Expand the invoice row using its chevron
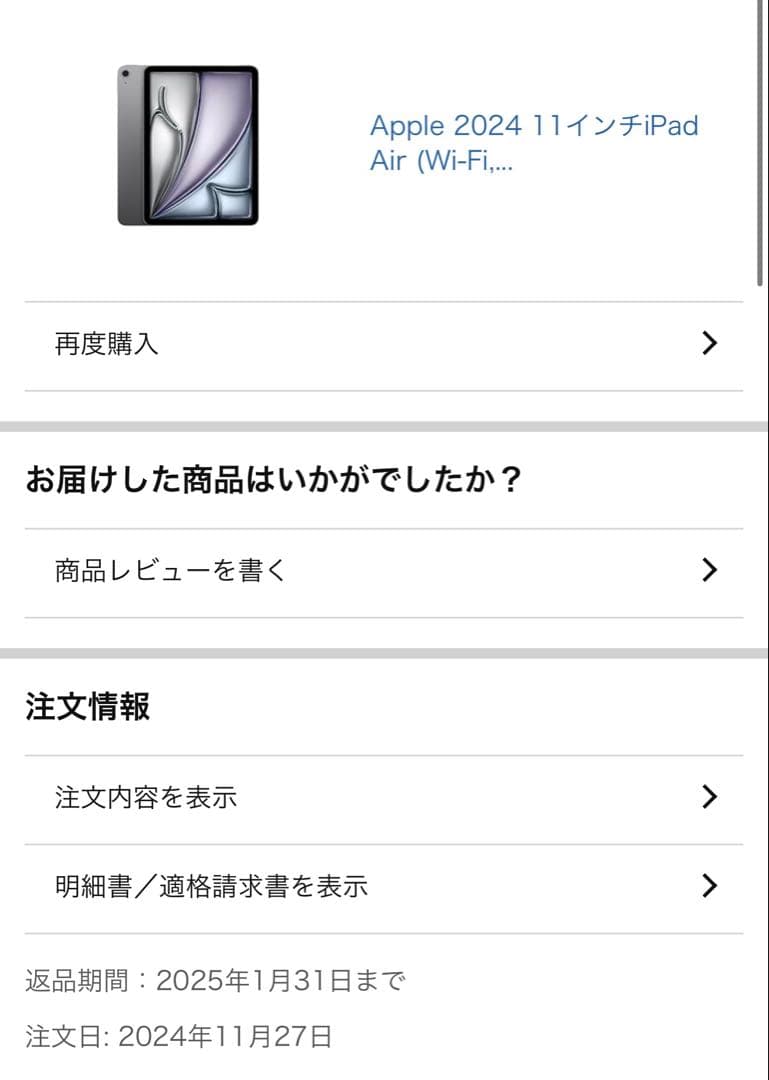The width and height of the screenshot is (769, 1080). pos(710,885)
